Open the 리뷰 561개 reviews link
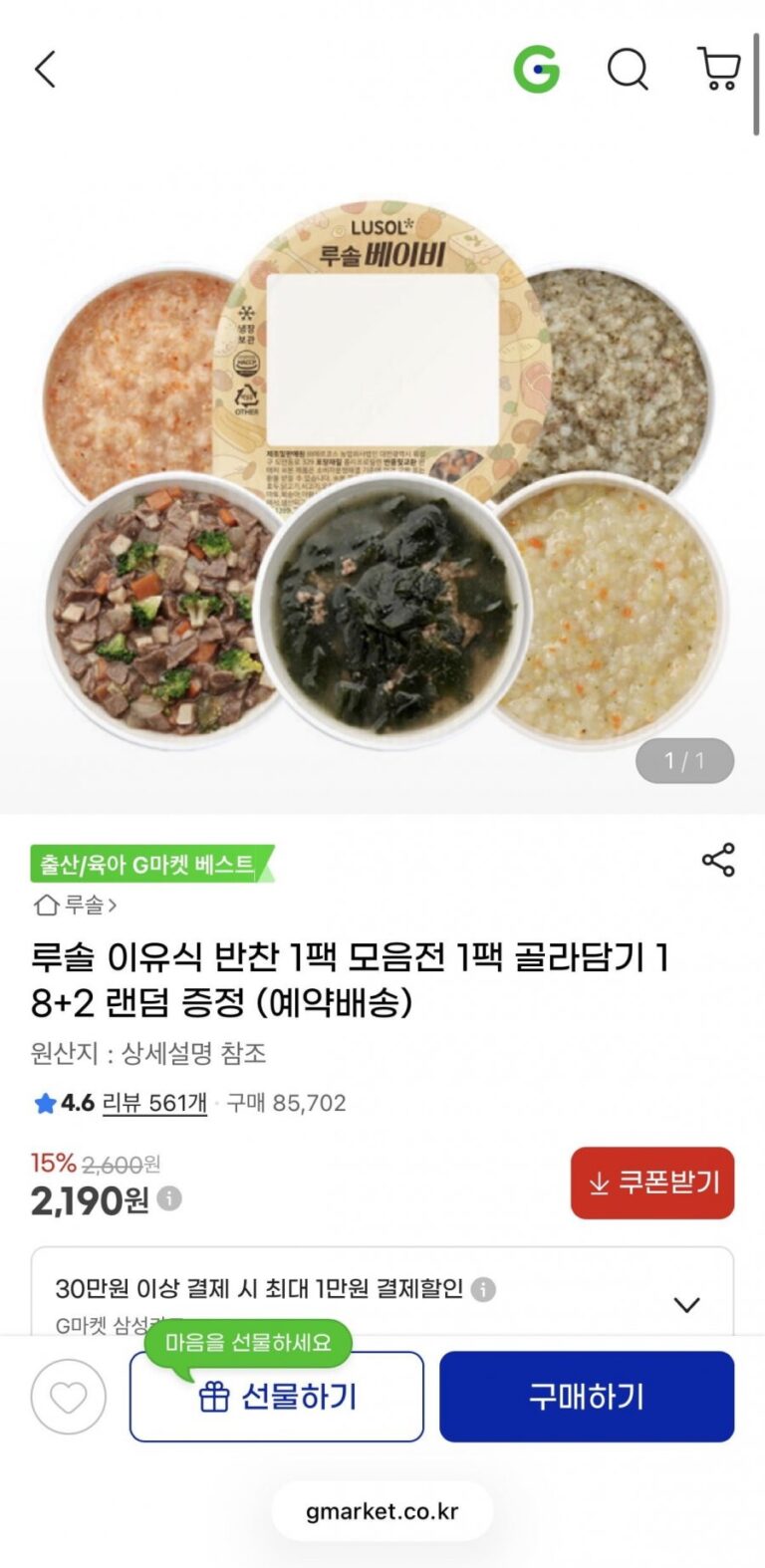765x1568 pixels. [154, 1103]
